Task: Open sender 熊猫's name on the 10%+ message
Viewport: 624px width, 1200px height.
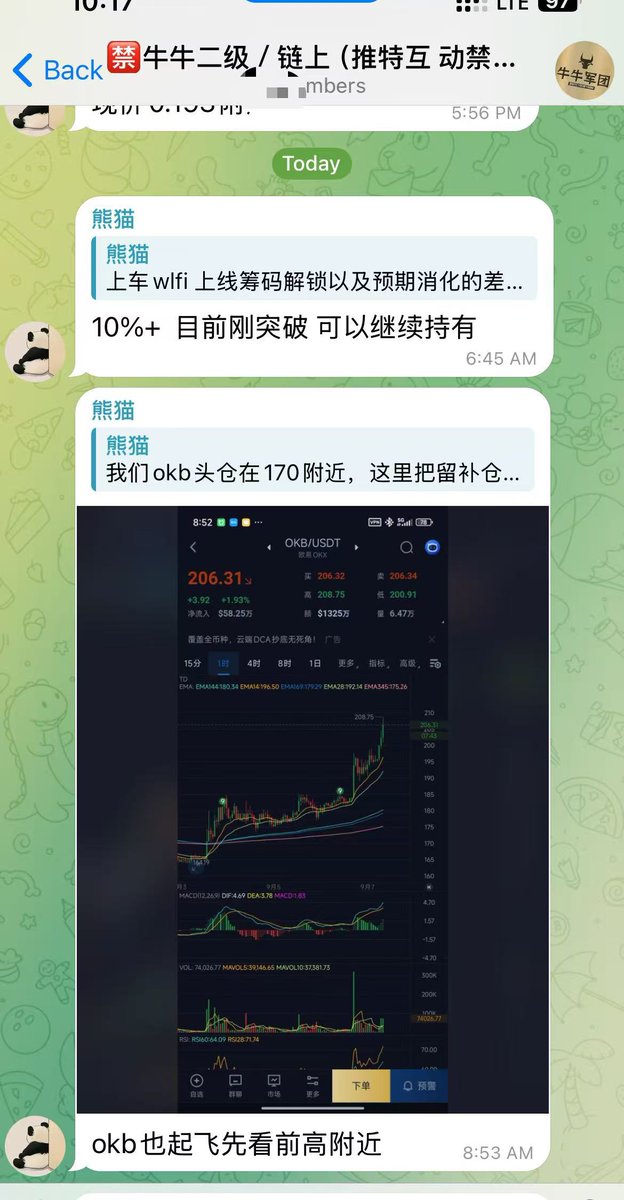Action: click(113, 219)
